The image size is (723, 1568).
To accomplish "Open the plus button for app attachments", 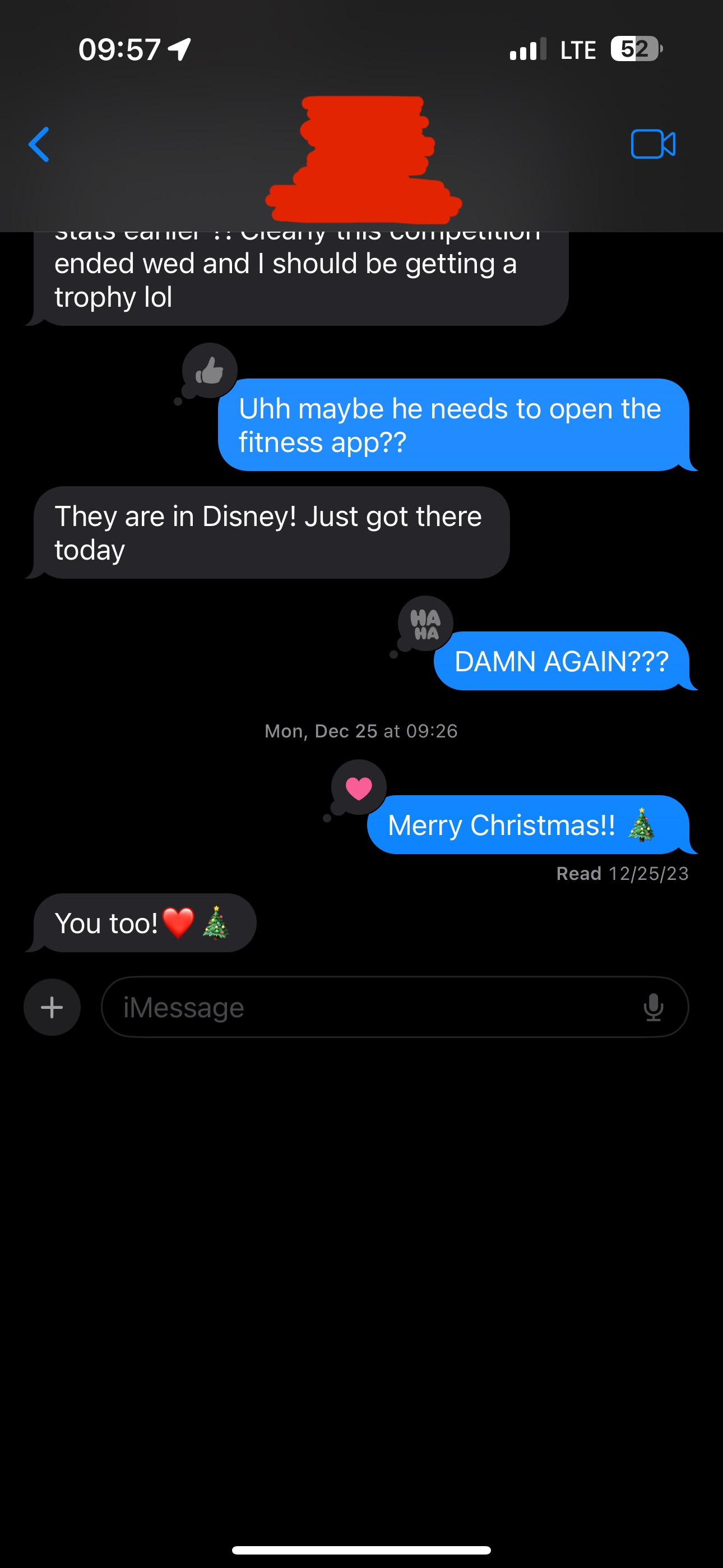I will 52,1007.
